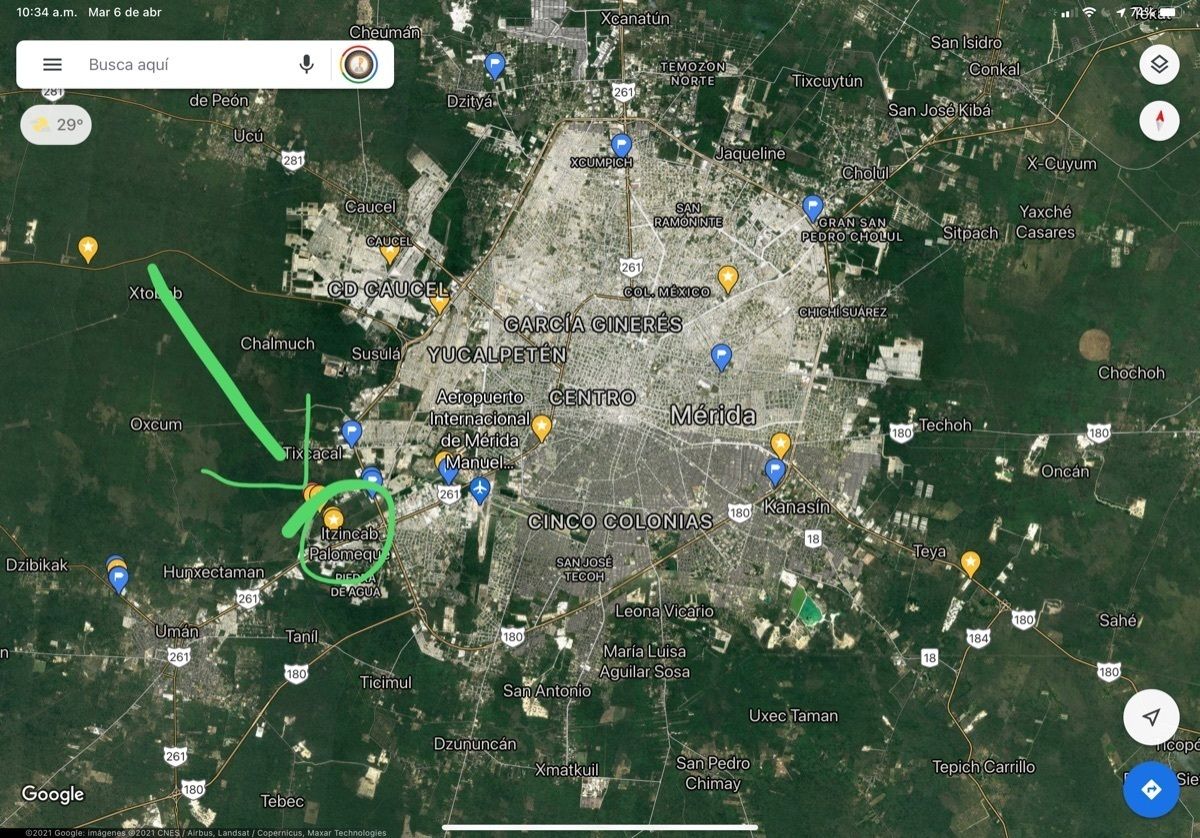Image resolution: width=1200 pixels, height=838 pixels.
Task: Select the blue flag pin near Gran San Pedro Cholul
Action: pos(812,208)
